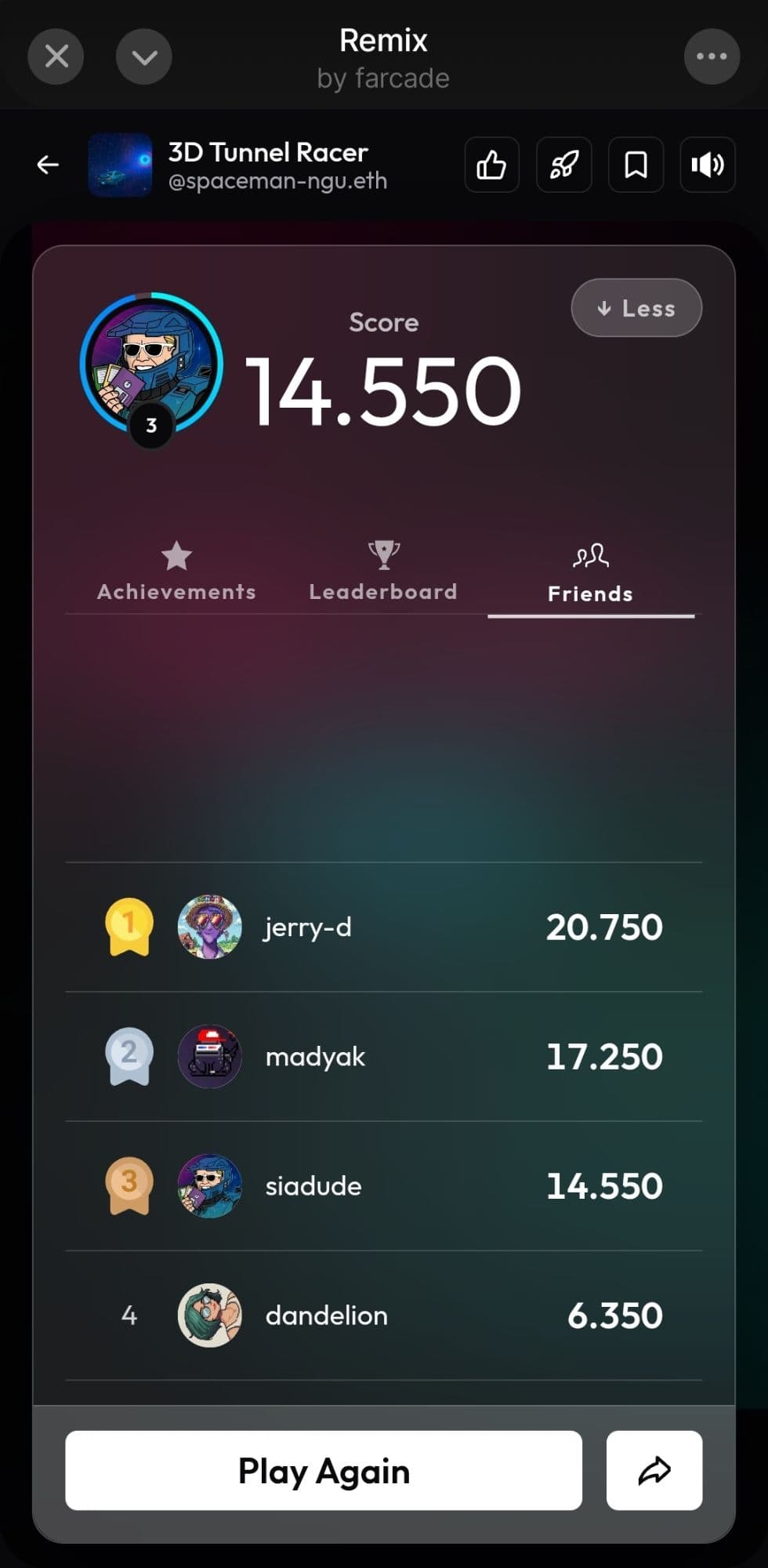768x1568 pixels.
Task: Toggle game sound with the speaker icon
Action: 708,165
